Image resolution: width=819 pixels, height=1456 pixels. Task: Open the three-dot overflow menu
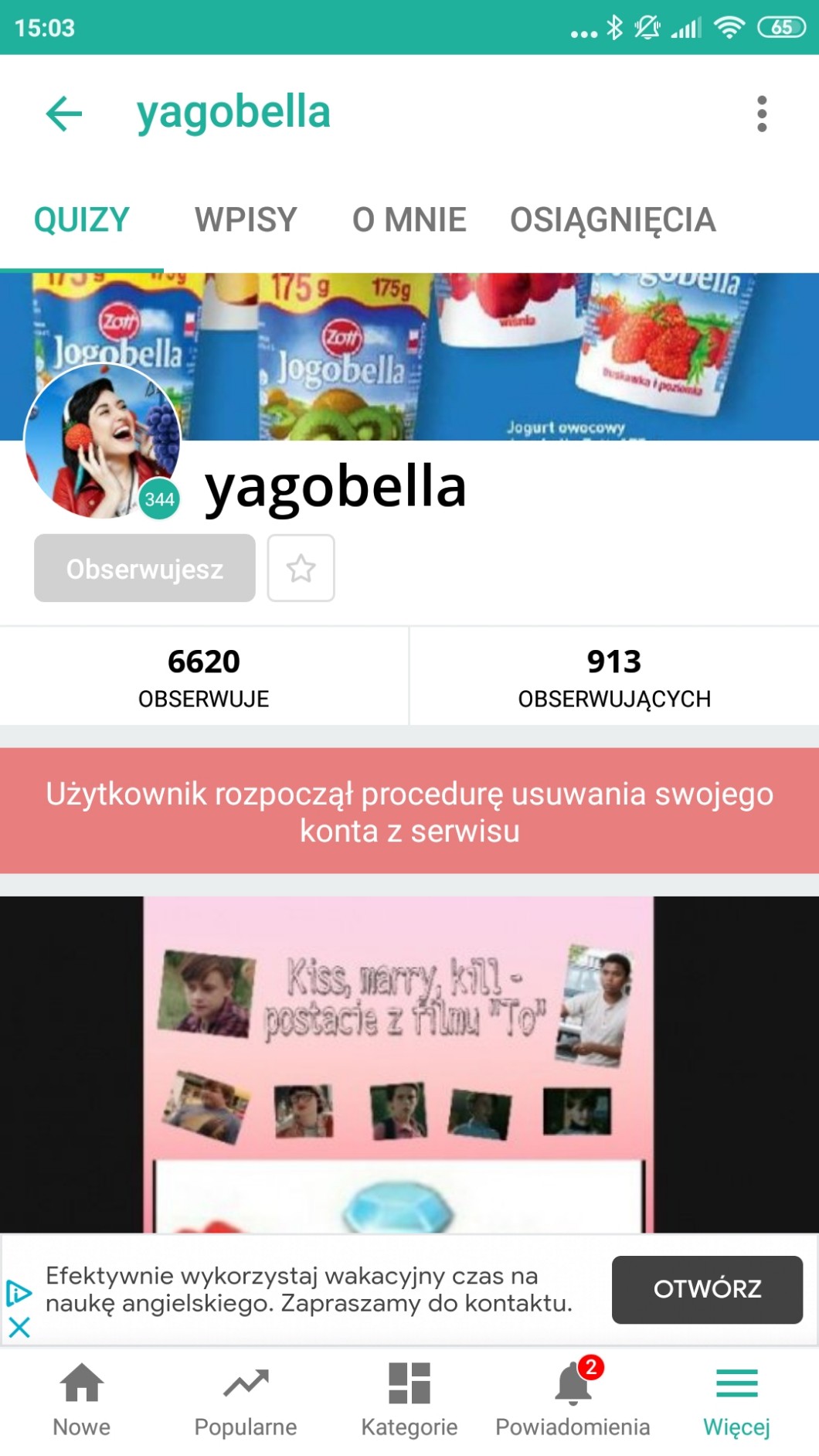tap(762, 114)
